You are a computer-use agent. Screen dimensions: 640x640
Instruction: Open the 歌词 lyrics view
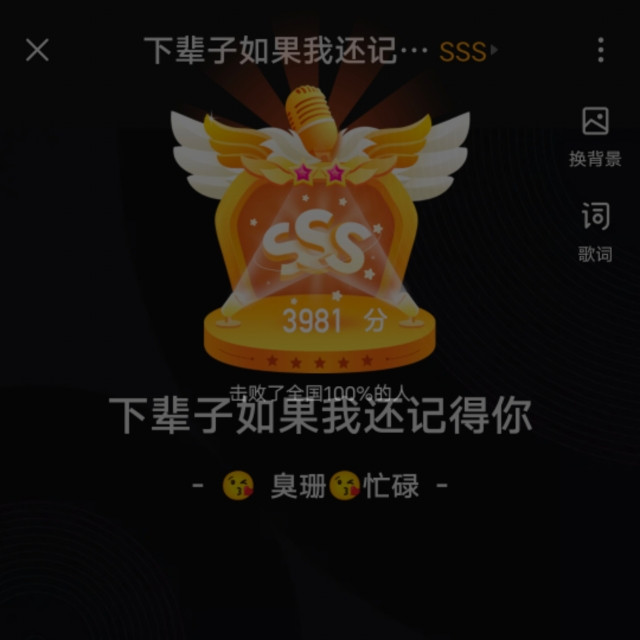click(x=595, y=230)
